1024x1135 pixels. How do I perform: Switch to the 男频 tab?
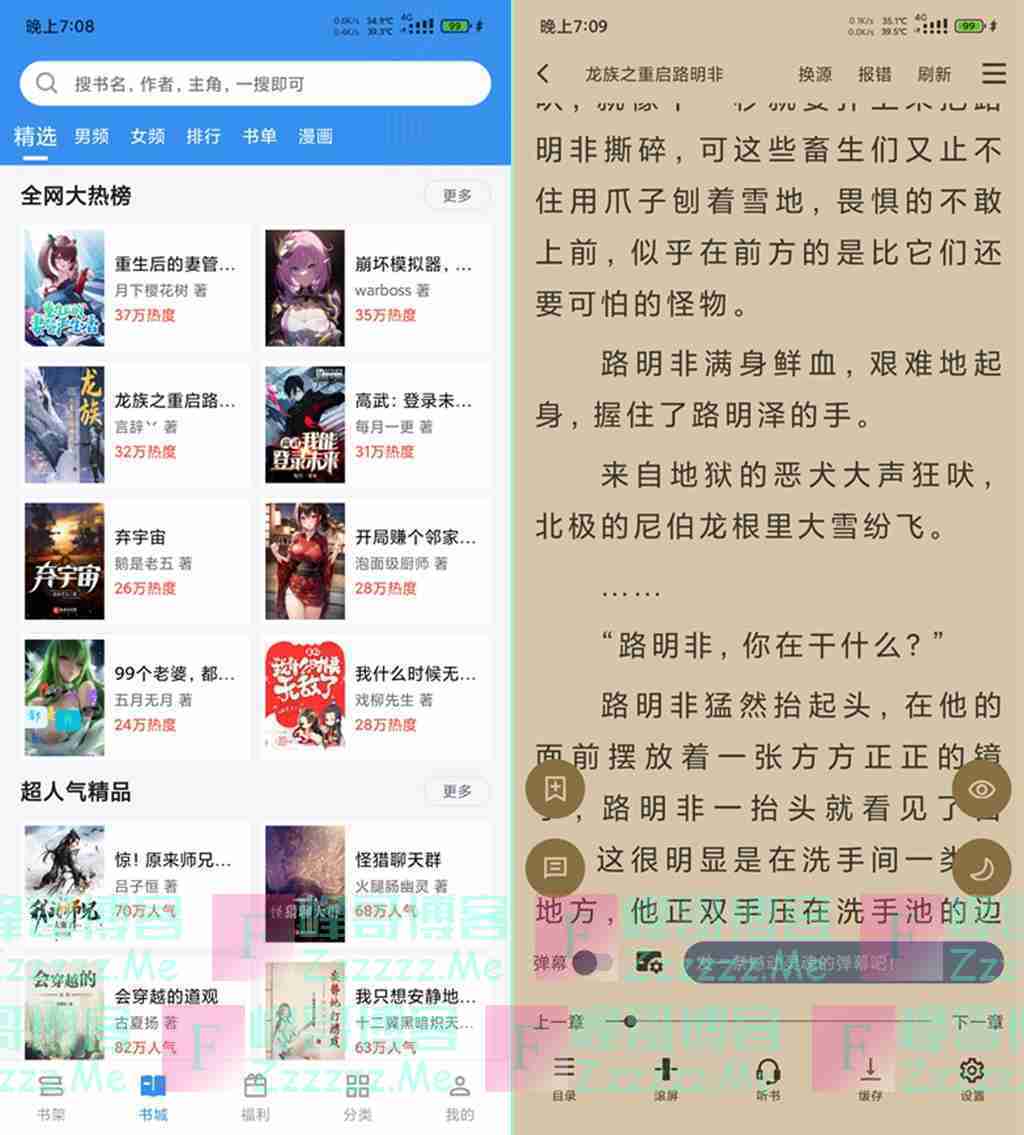click(x=91, y=136)
